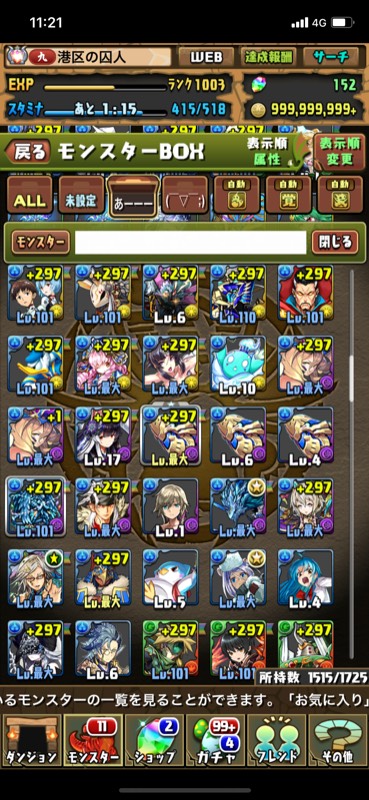Viewport: 369px width, 800px height.
Task: Select the 未設定 filter tab
Action: tap(81, 195)
